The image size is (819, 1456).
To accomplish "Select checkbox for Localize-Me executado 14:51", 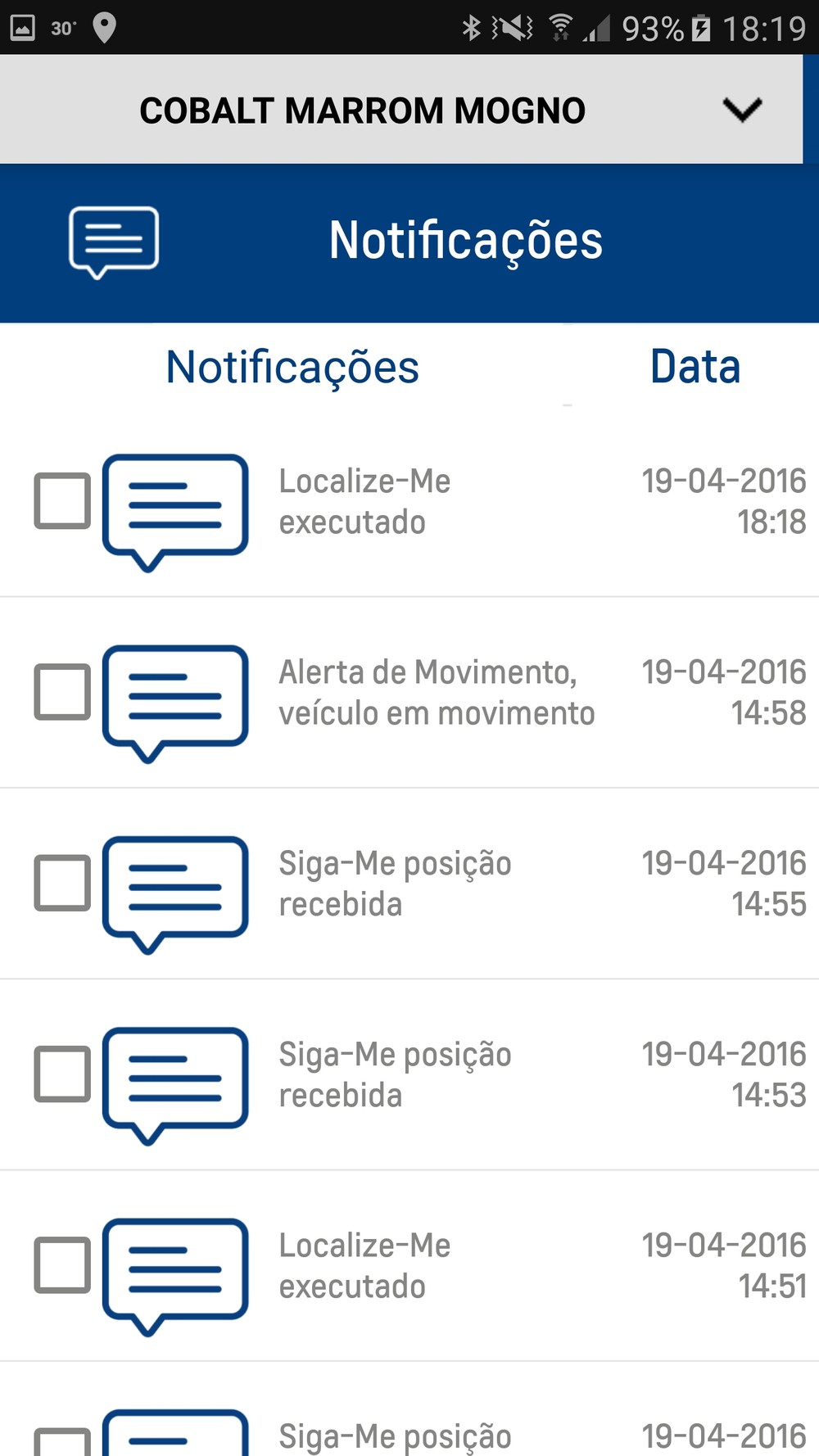I will click(x=62, y=1265).
